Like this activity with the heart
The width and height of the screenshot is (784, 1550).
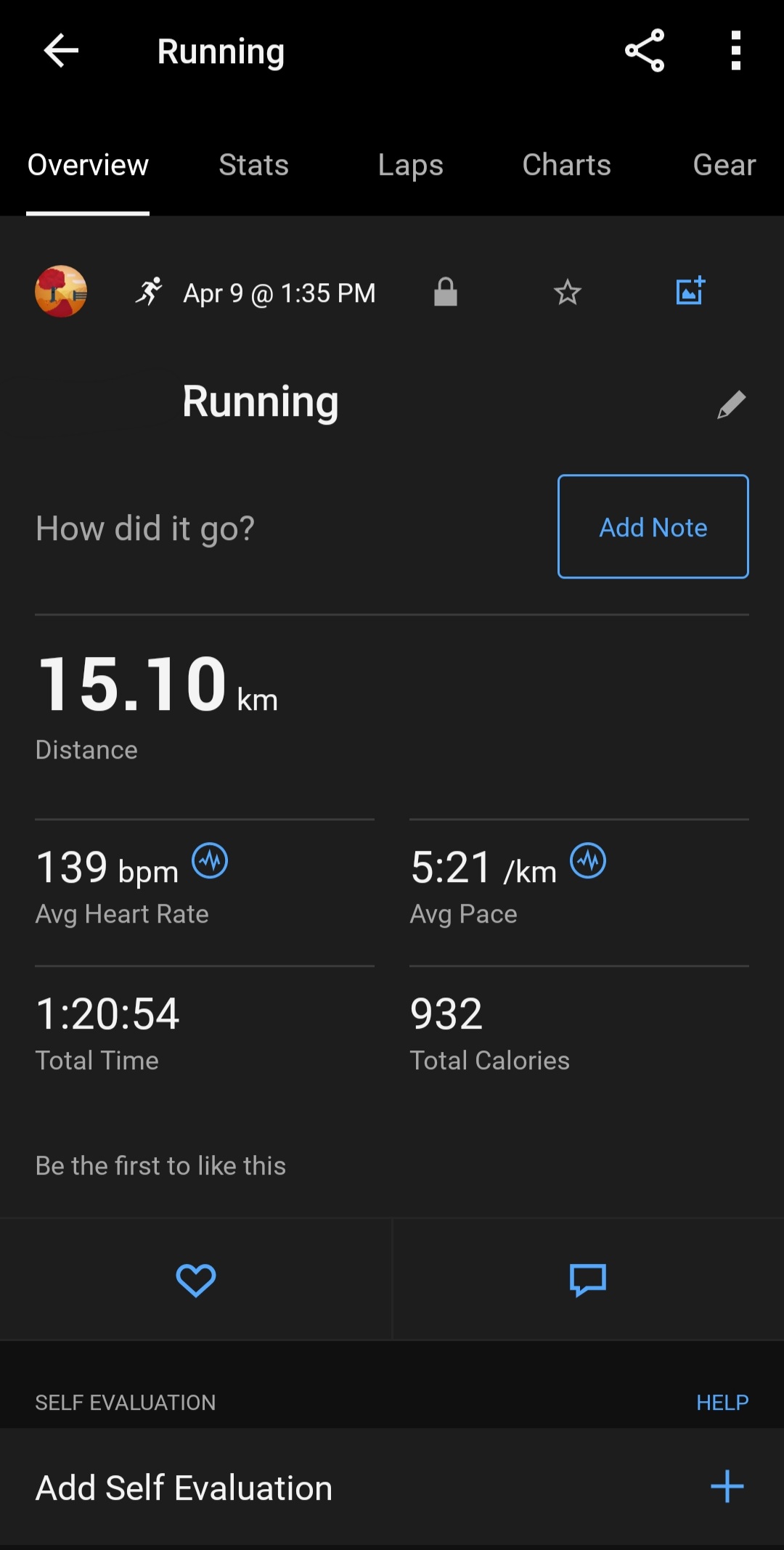196,1280
